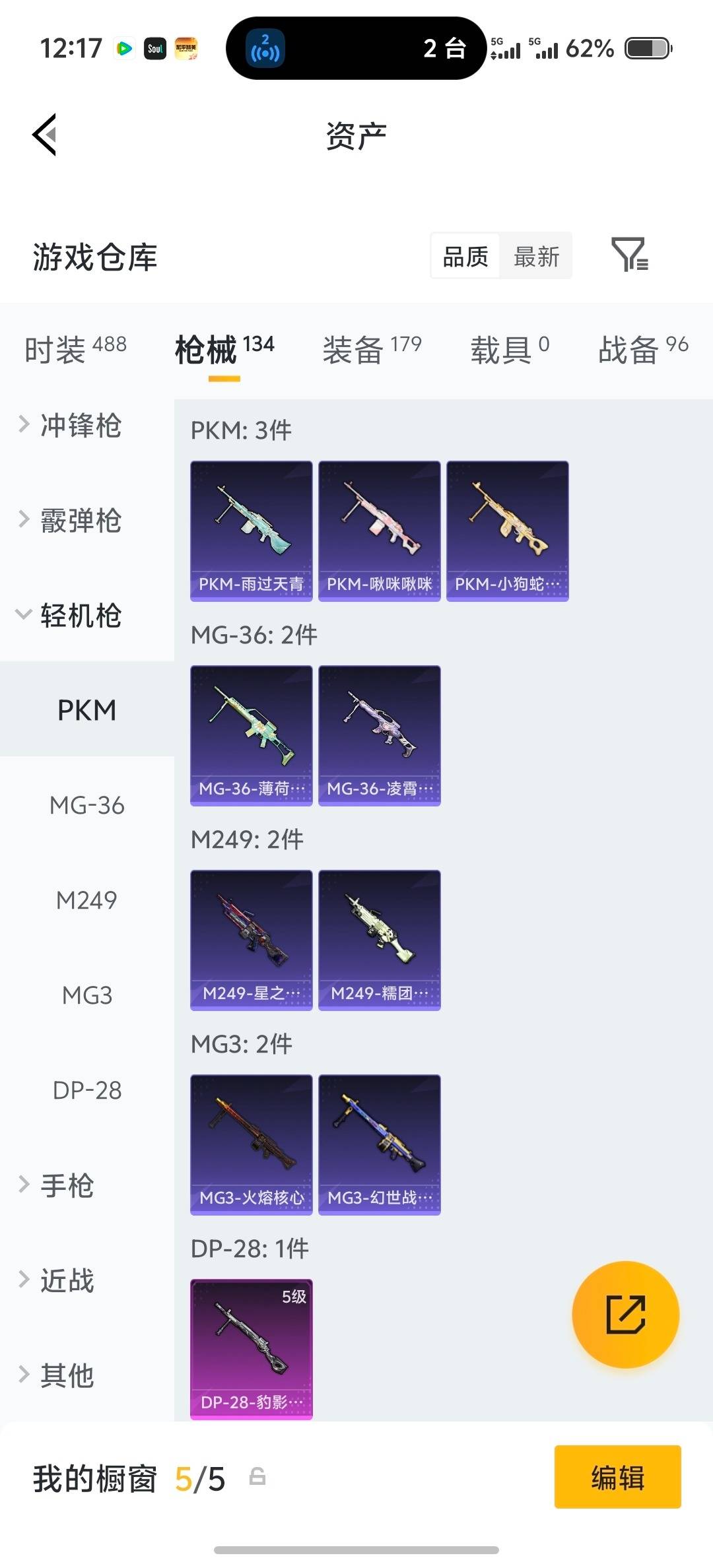The width and height of the screenshot is (713, 1568).
Task: Select the MG3-火熔核心 weapon skin
Action: pyautogui.click(x=251, y=1146)
